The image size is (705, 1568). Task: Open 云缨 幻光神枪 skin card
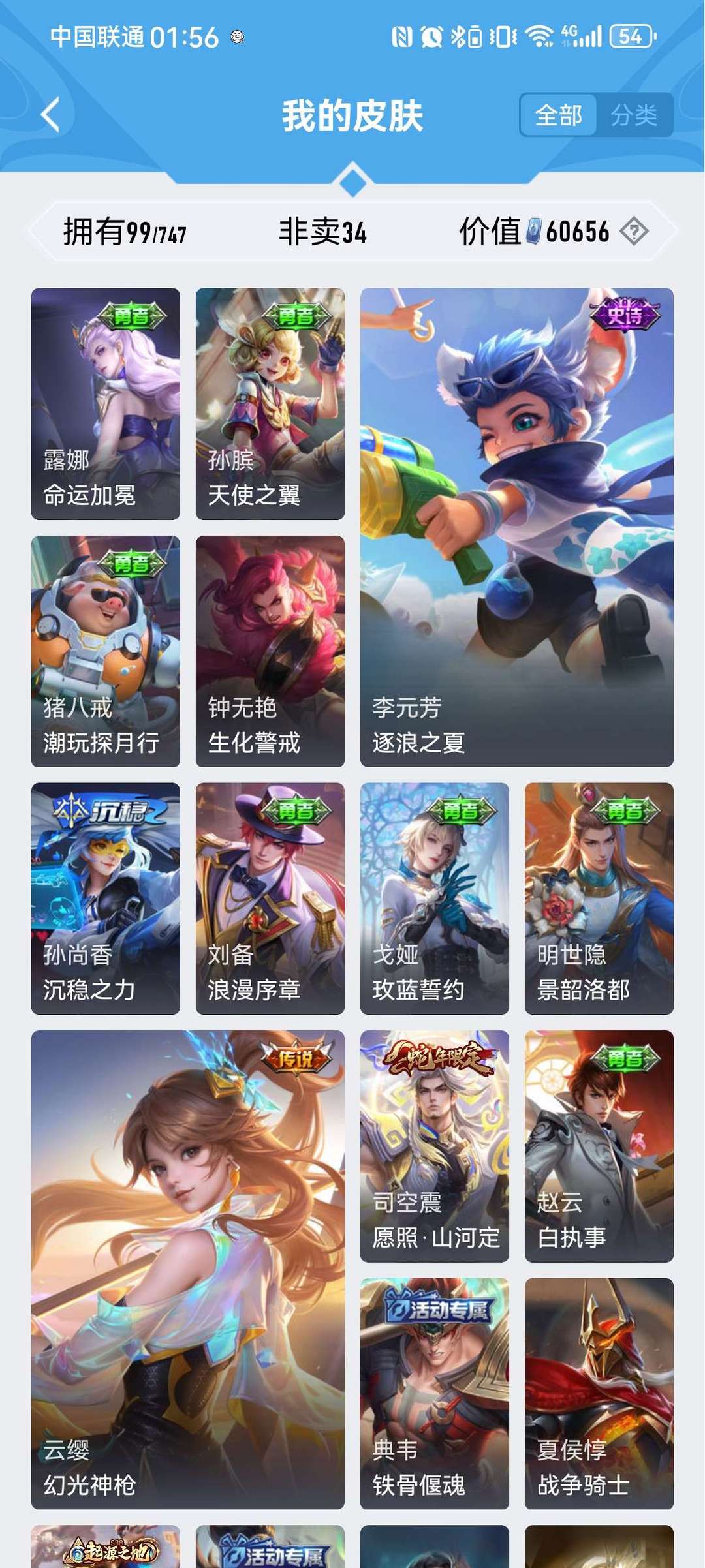coord(187,1269)
